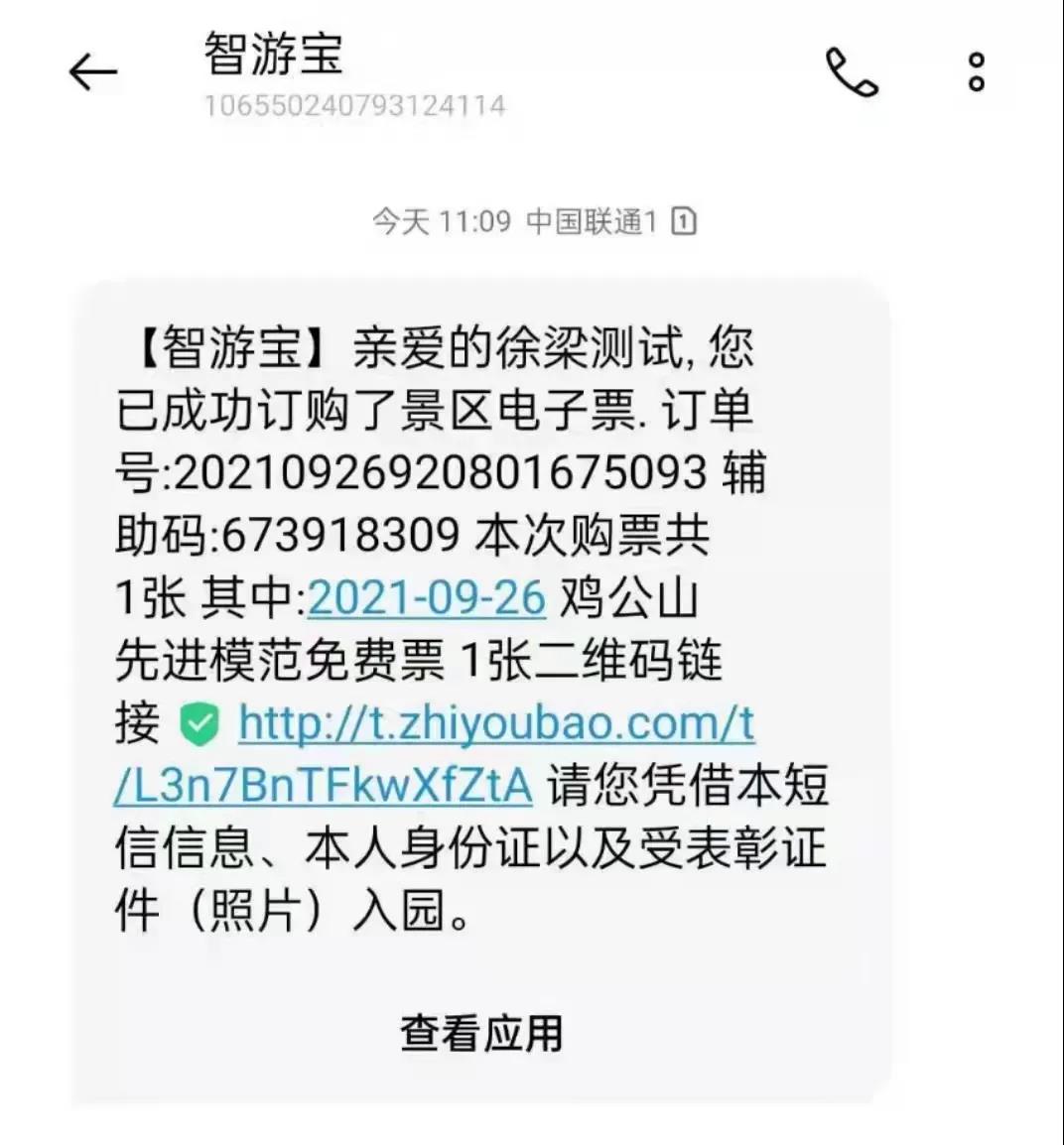This screenshot has height=1145, width=1064.
Task: Open the t.zhiyoubao.com QR code link
Action: pyautogui.click(x=496, y=723)
